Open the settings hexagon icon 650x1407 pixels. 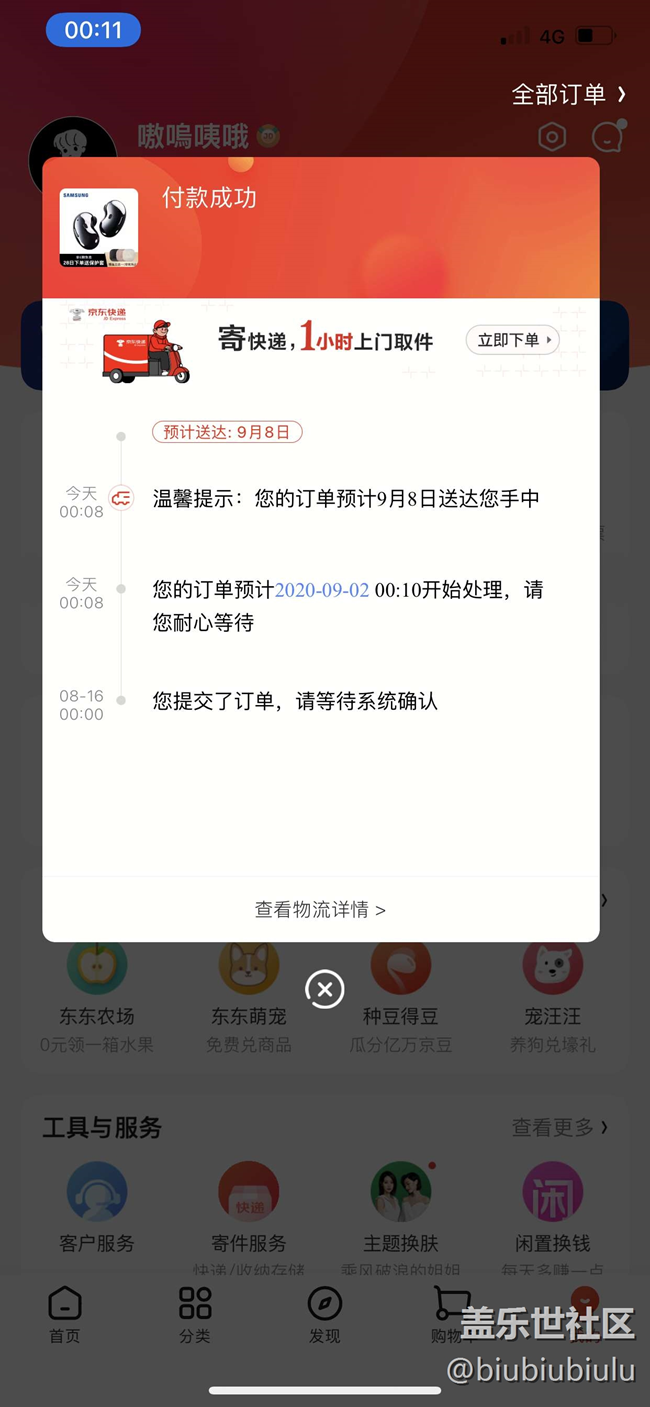click(552, 137)
